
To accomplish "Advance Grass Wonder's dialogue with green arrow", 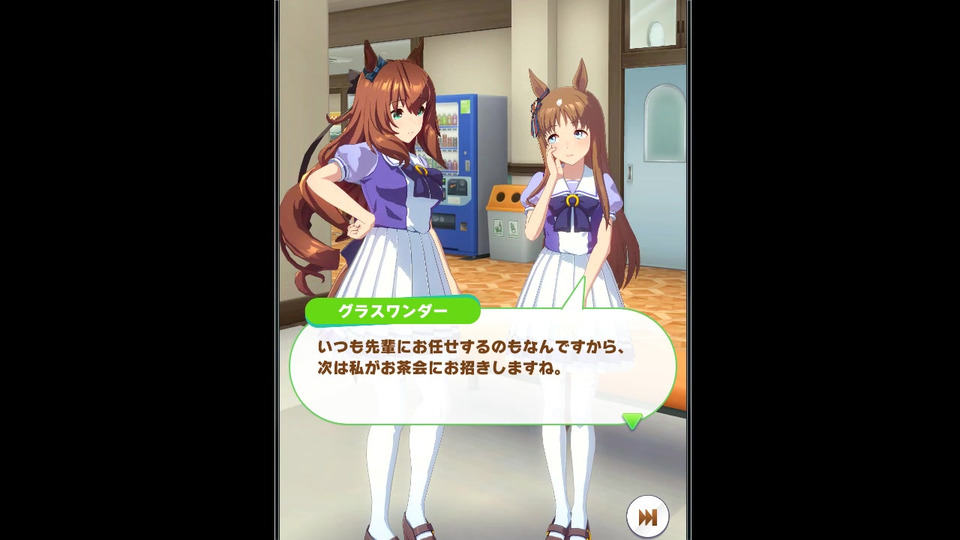I will pos(632,421).
